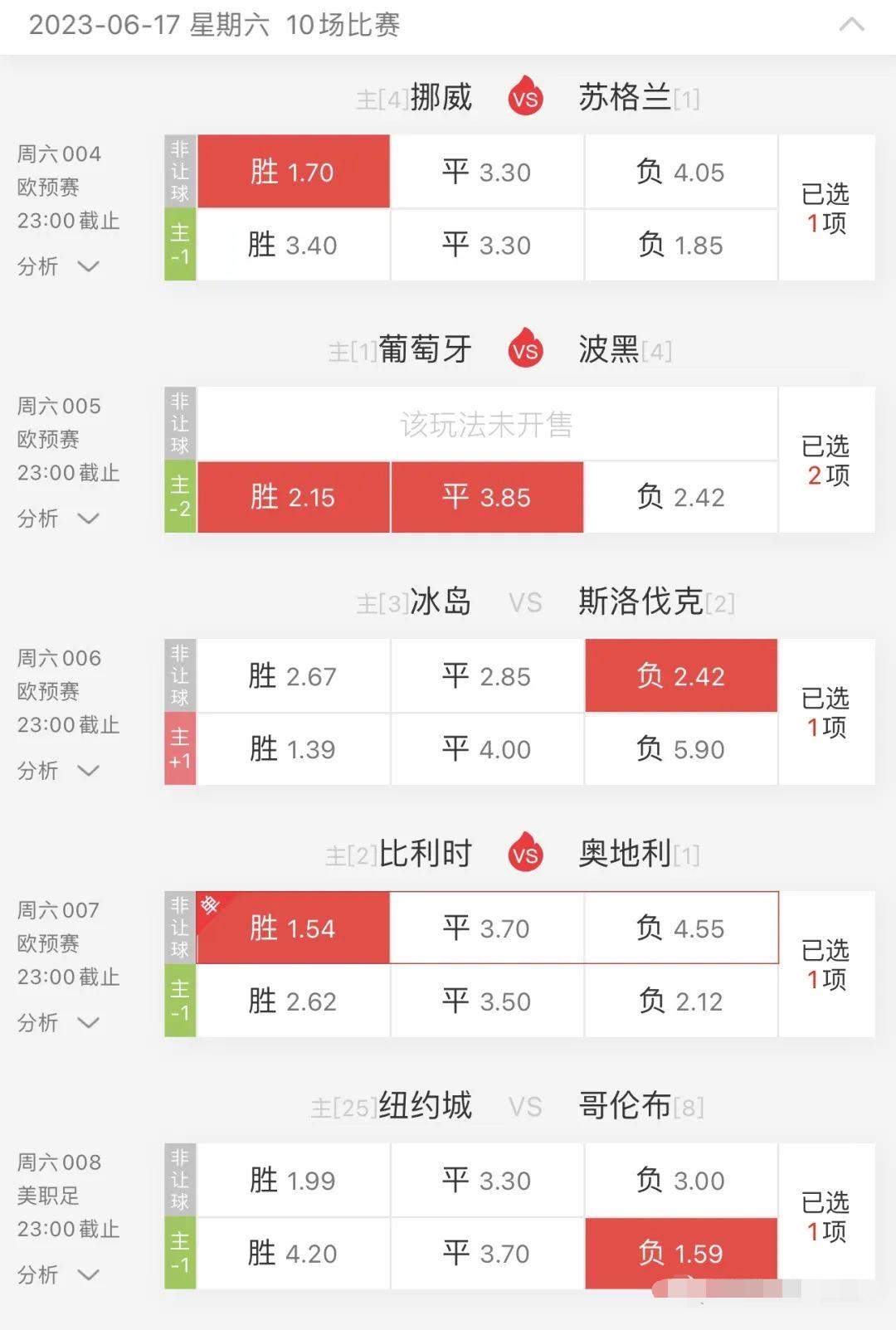
Task: Click the green 主-1 handicap tag on the Belgium match
Action: (x=180, y=1001)
